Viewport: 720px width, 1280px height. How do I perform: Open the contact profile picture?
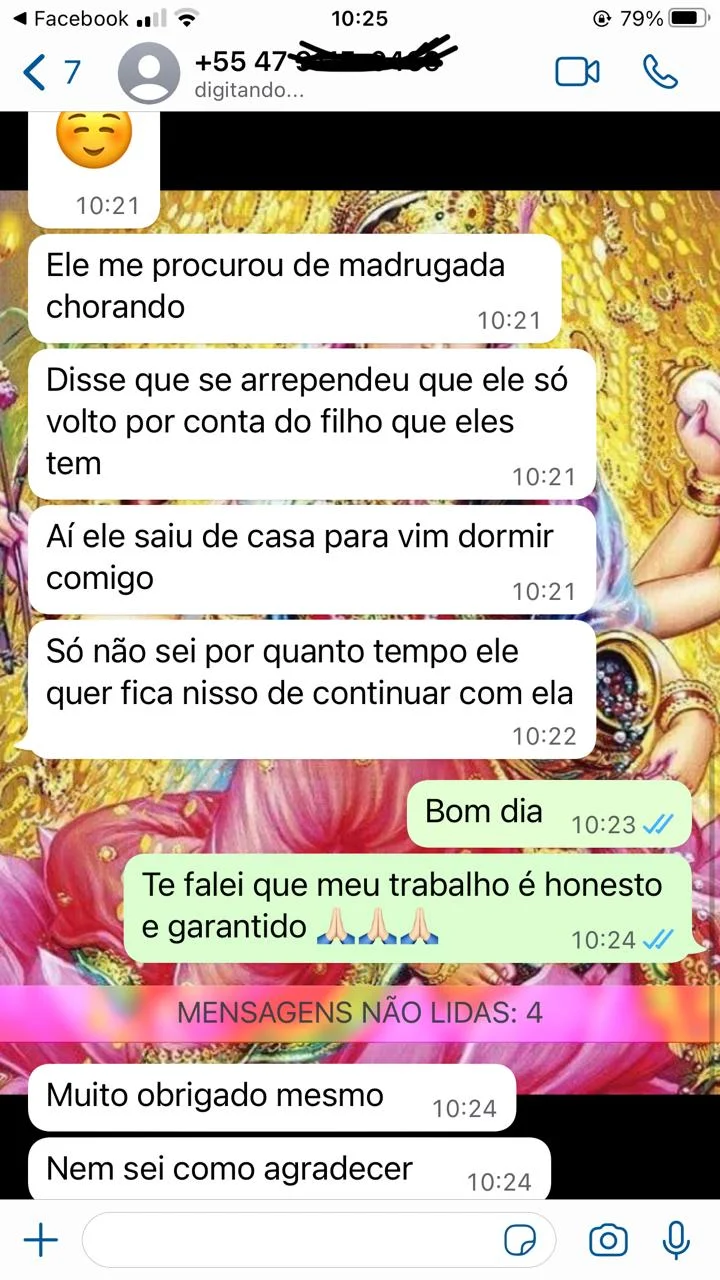click(151, 73)
